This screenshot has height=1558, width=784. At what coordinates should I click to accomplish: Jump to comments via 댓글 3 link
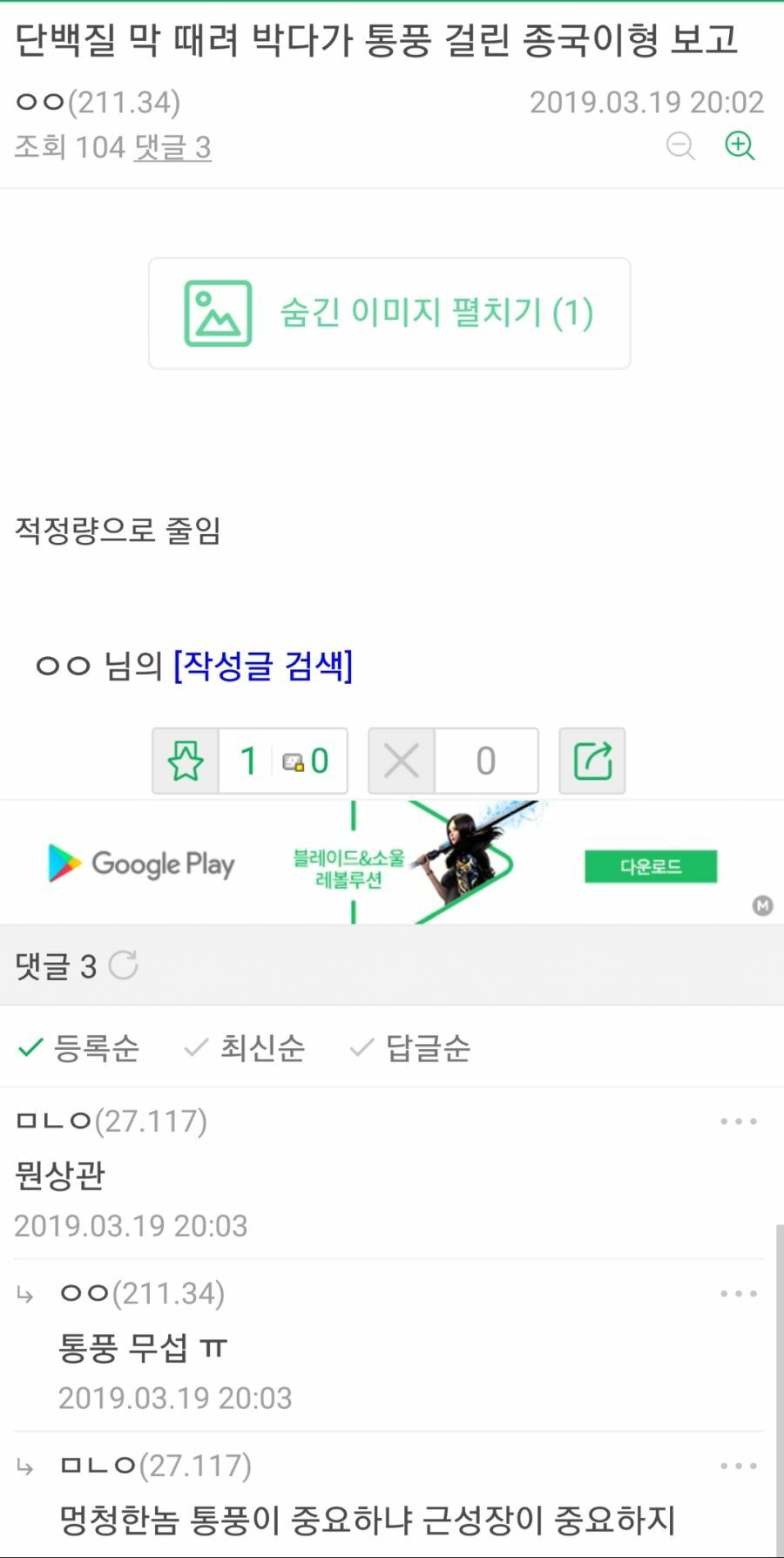(x=172, y=147)
